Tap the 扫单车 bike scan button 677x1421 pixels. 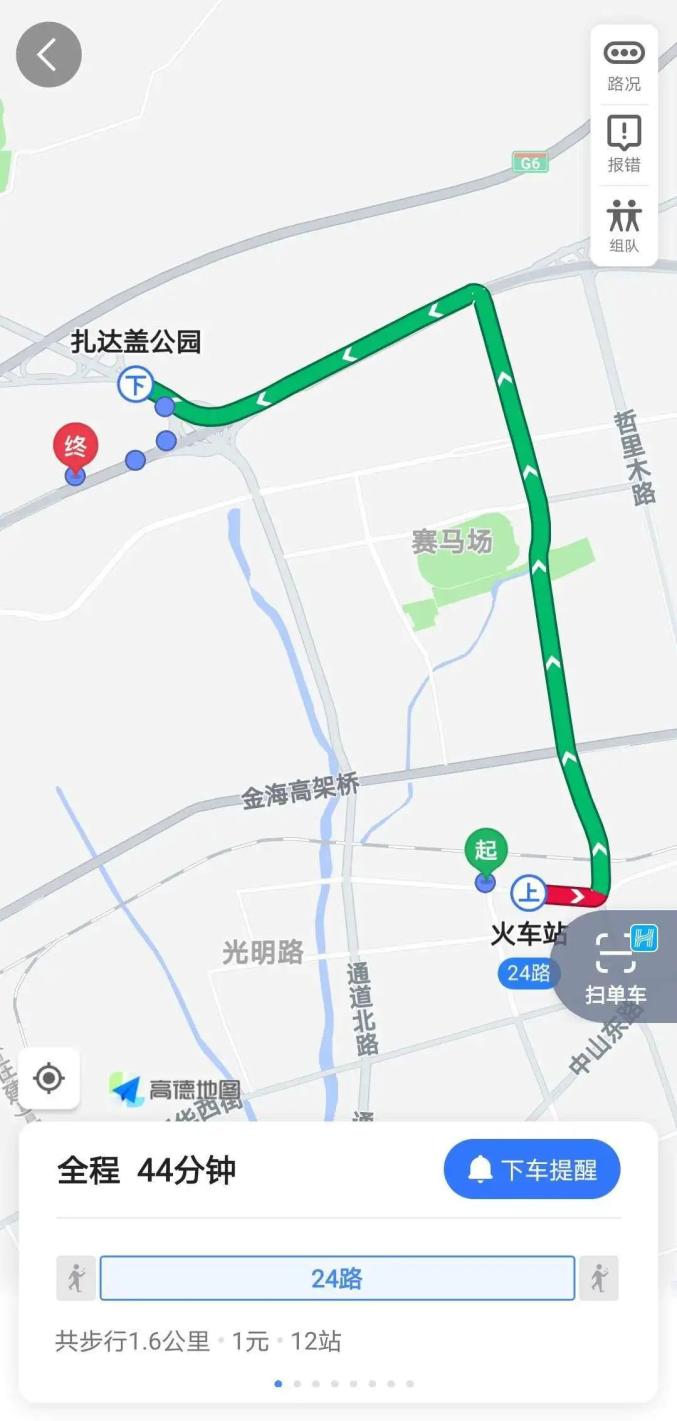click(616, 965)
